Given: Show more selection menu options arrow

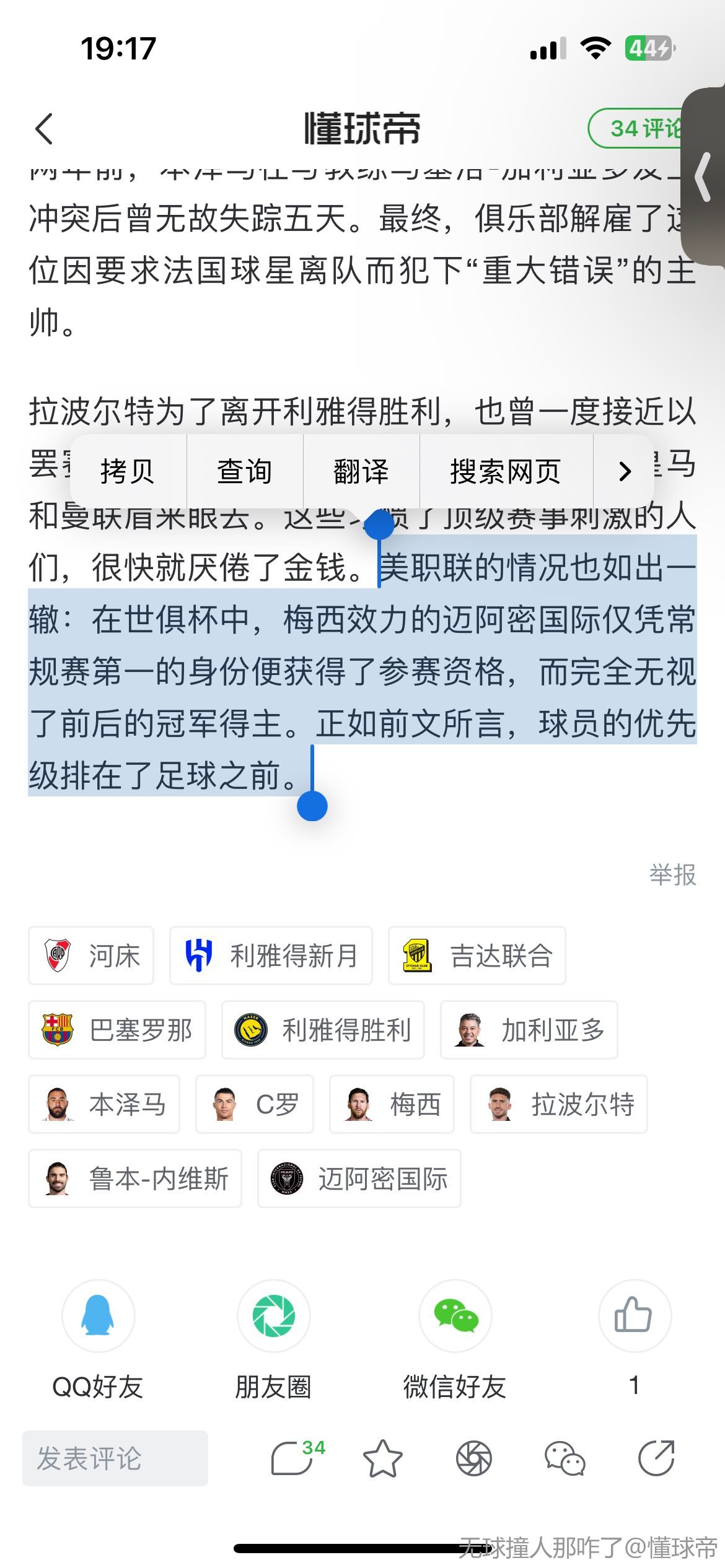Looking at the screenshot, I should pyautogui.click(x=625, y=472).
